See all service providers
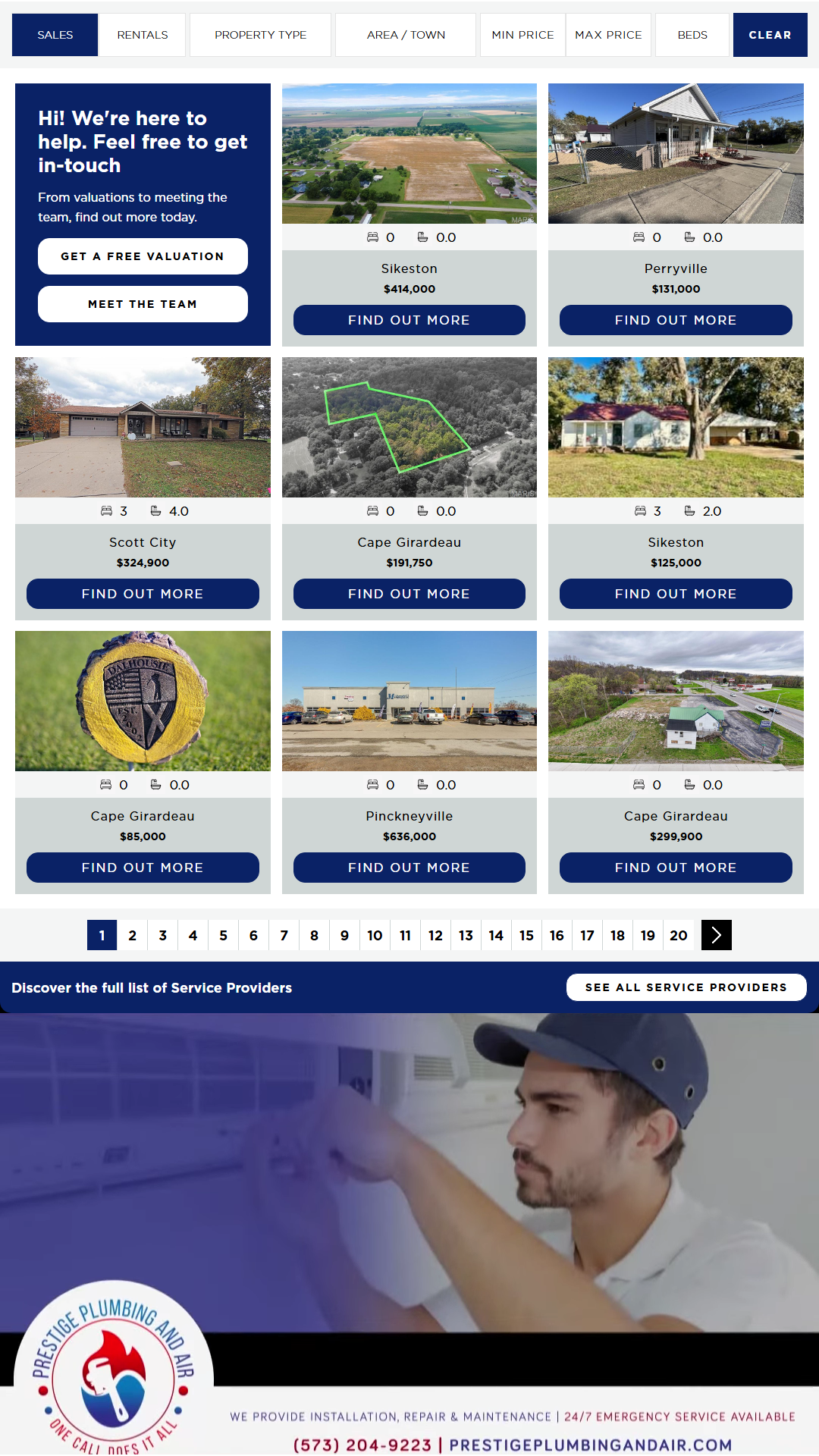The image size is (819, 1456). tap(686, 987)
